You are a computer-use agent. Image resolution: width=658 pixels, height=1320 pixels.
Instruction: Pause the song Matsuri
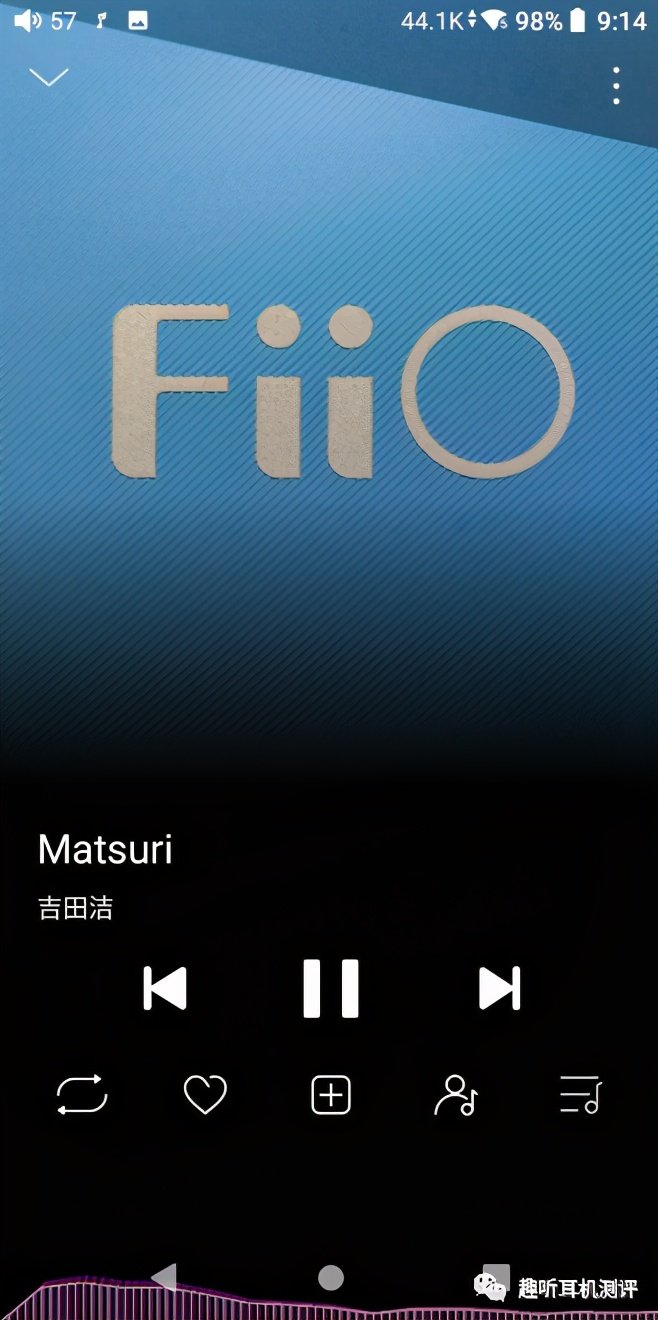coord(331,988)
